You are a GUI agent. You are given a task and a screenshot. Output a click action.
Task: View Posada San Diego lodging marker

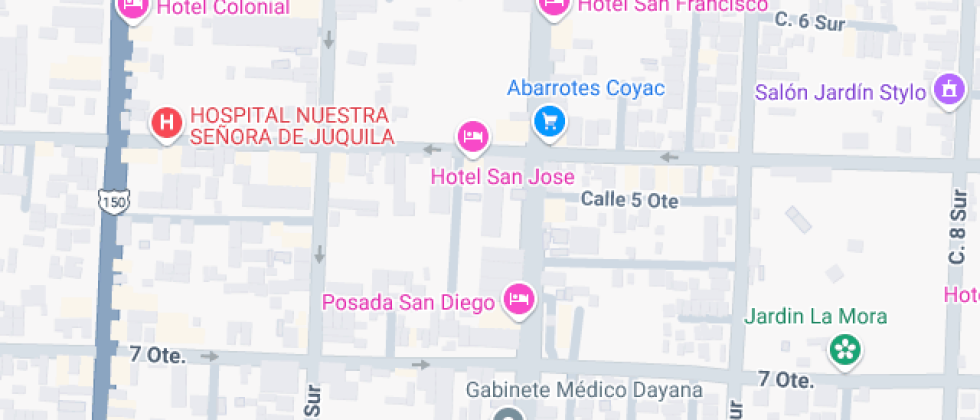[x=518, y=299]
